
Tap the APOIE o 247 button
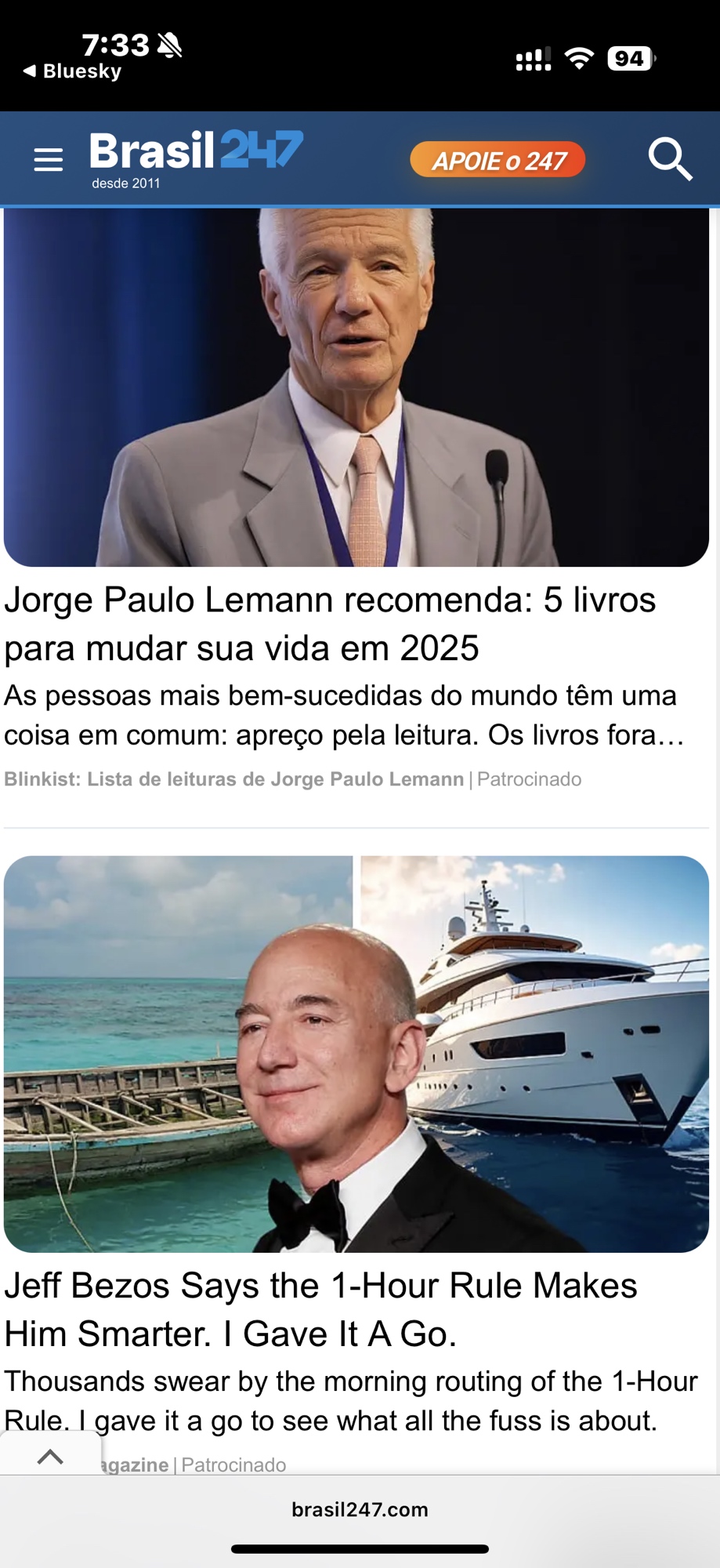(x=497, y=160)
